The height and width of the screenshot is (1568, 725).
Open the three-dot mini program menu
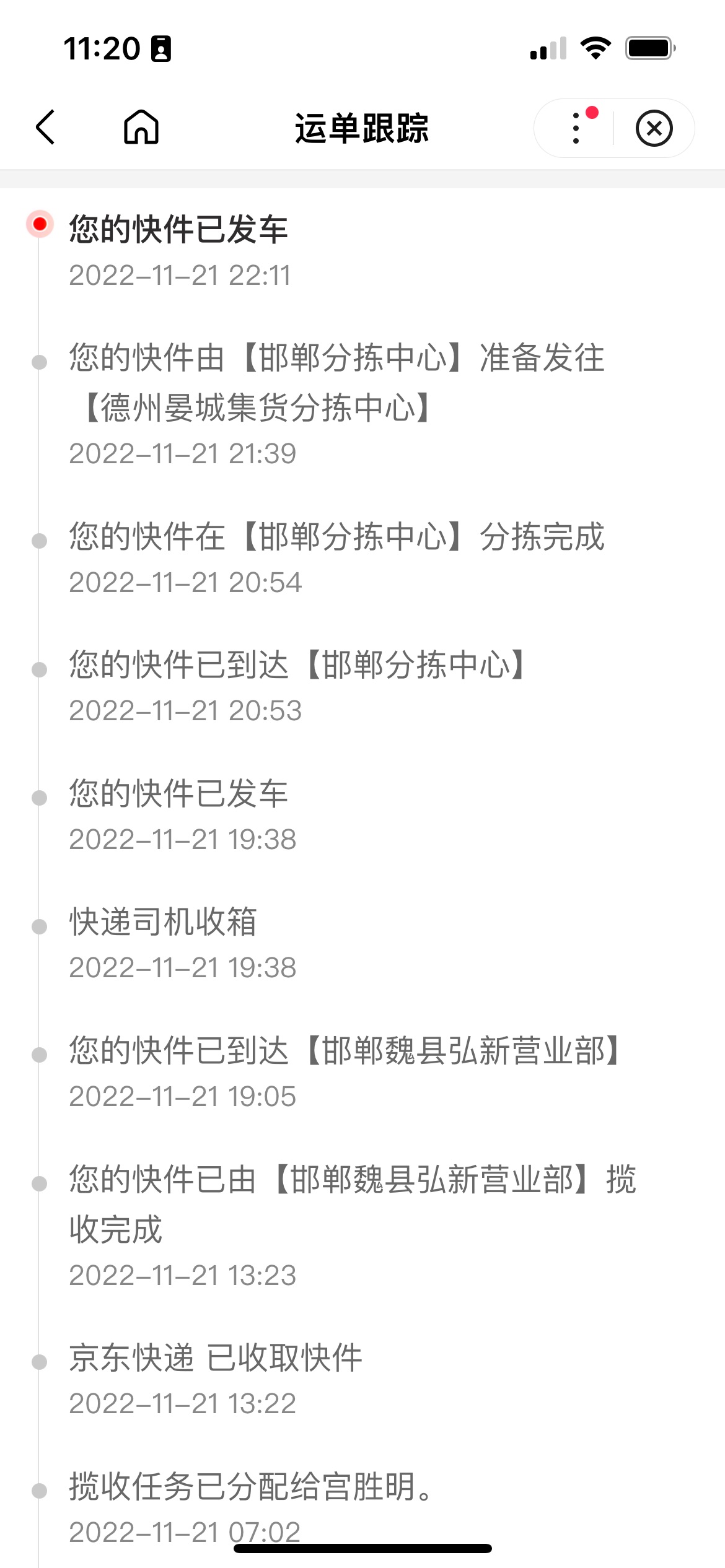[577, 128]
